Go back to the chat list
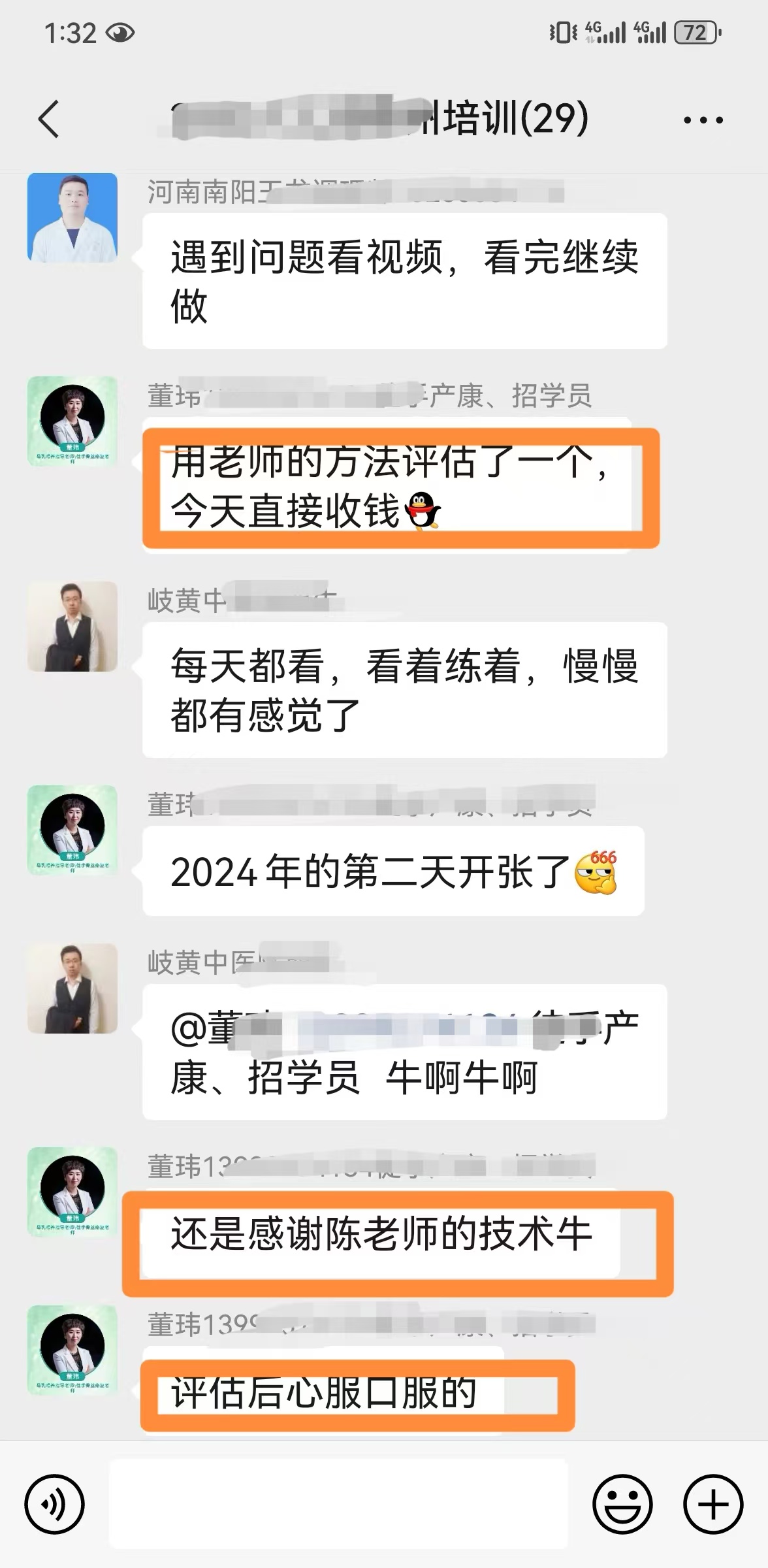 pos(49,119)
